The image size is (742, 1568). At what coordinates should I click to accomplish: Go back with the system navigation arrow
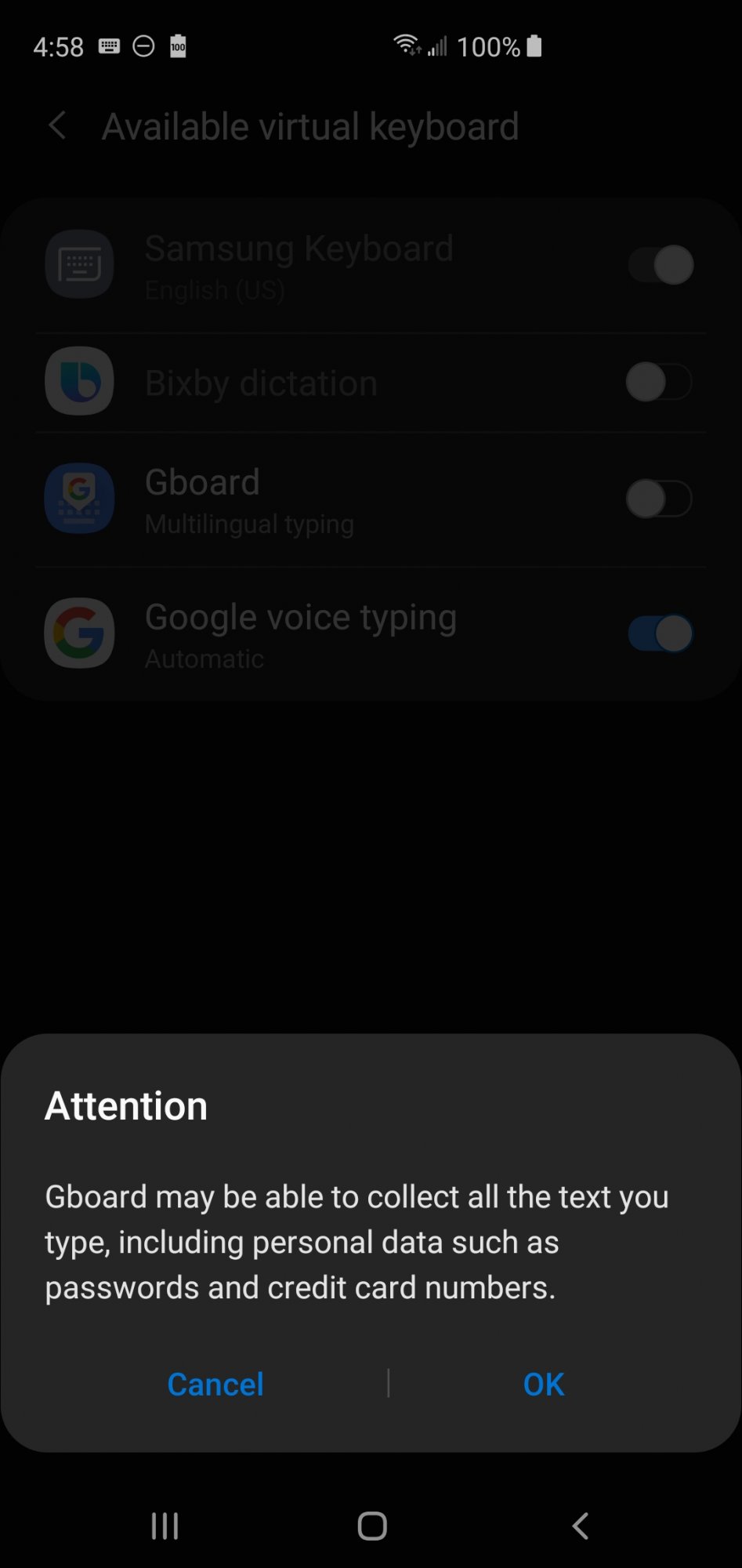point(580,1526)
